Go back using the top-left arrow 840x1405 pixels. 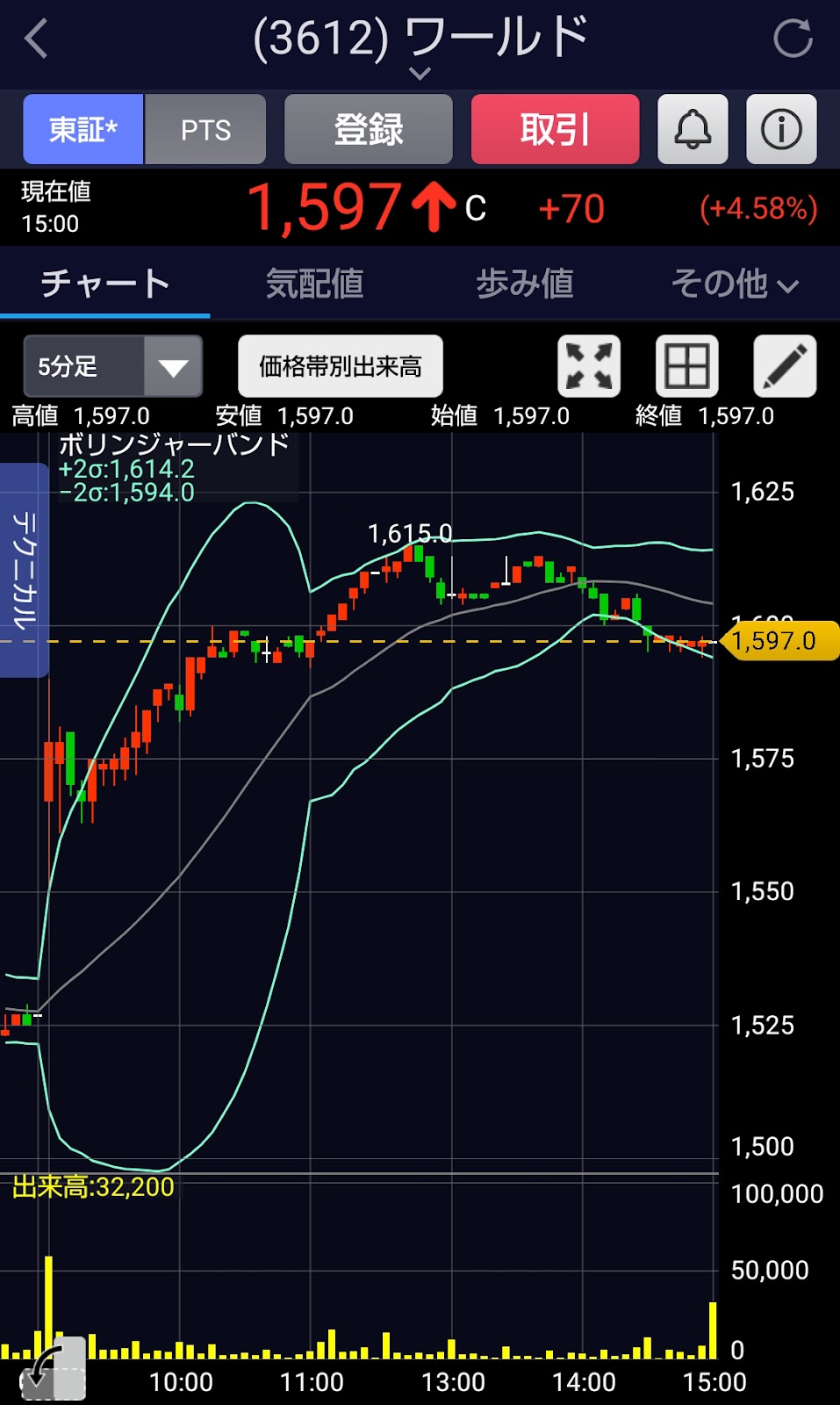(x=37, y=40)
